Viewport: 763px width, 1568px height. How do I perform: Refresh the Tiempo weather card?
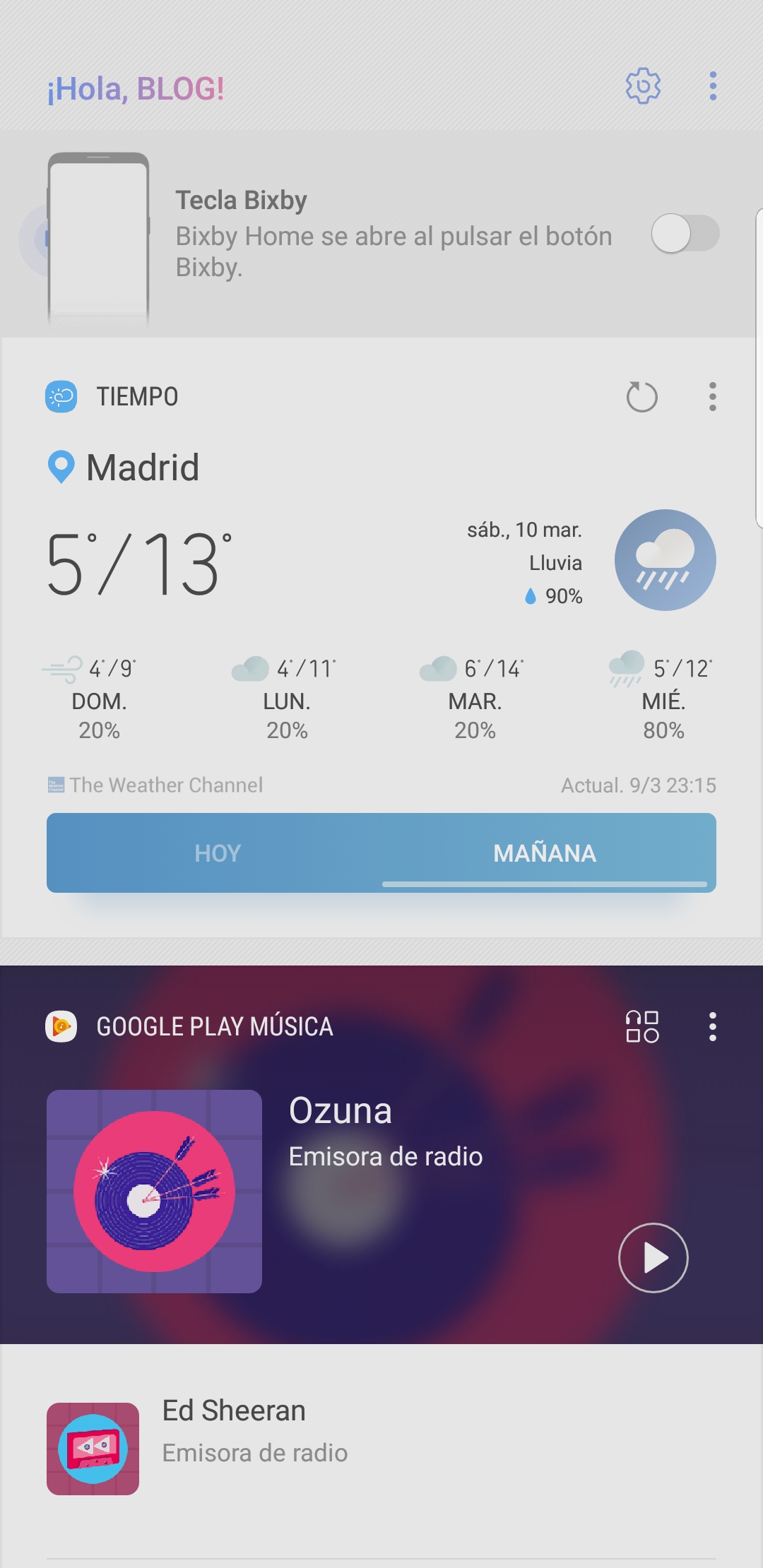pyautogui.click(x=641, y=397)
